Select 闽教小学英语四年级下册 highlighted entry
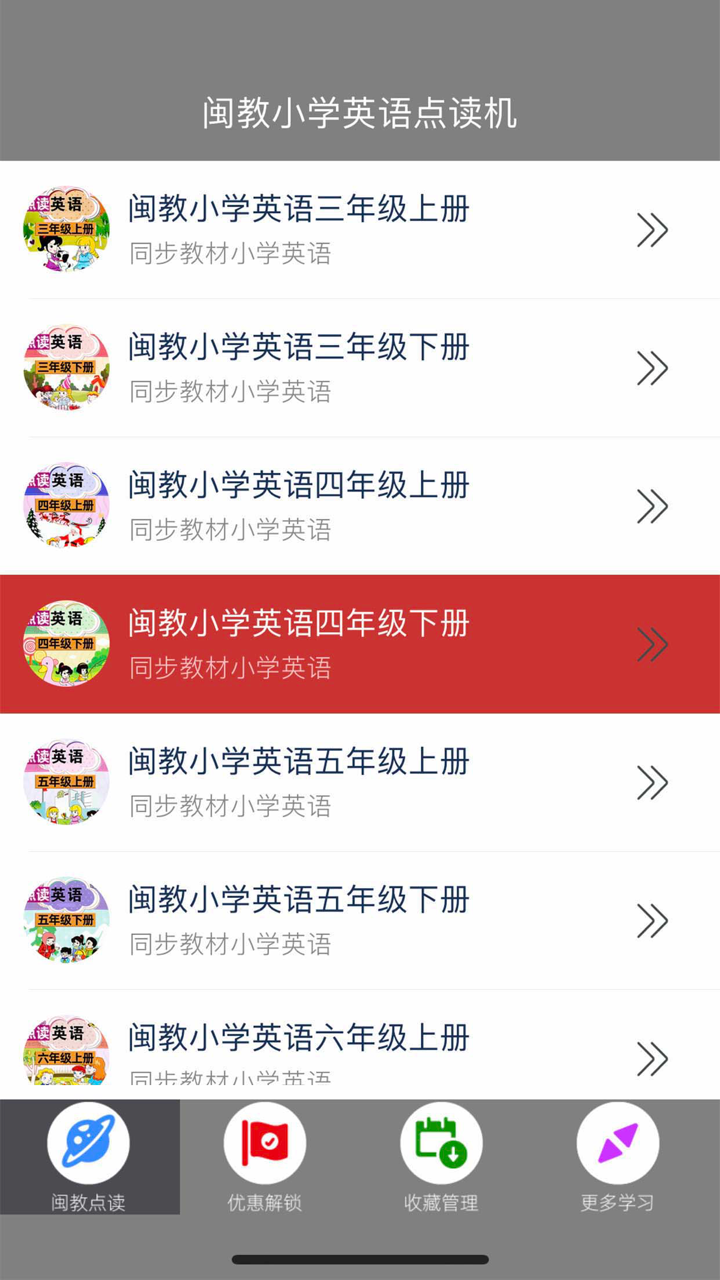Viewport: 720px width, 1280px height. 300,643
